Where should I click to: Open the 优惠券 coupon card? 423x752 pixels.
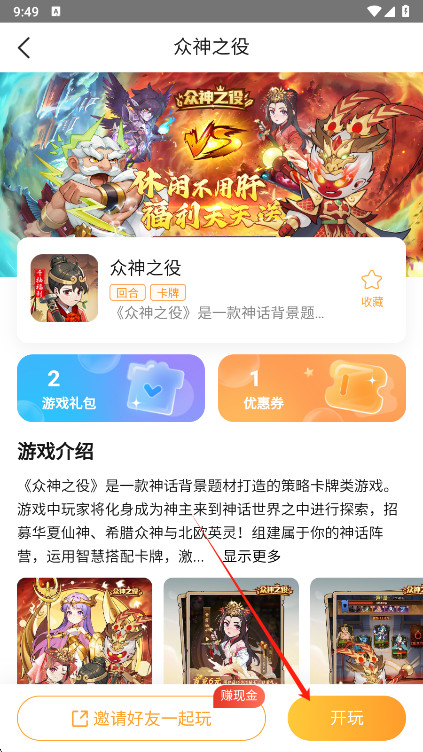point(312,388)
